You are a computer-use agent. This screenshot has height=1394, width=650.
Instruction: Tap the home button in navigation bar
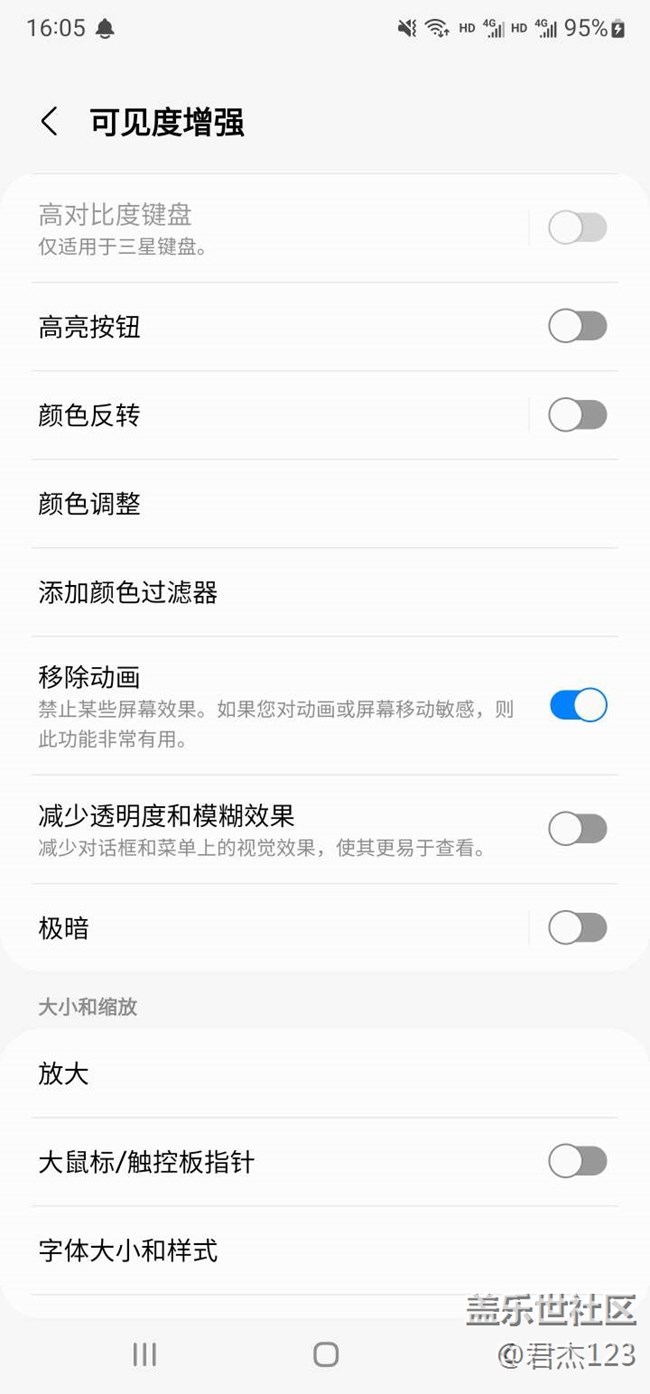[x=326, y=1354]
